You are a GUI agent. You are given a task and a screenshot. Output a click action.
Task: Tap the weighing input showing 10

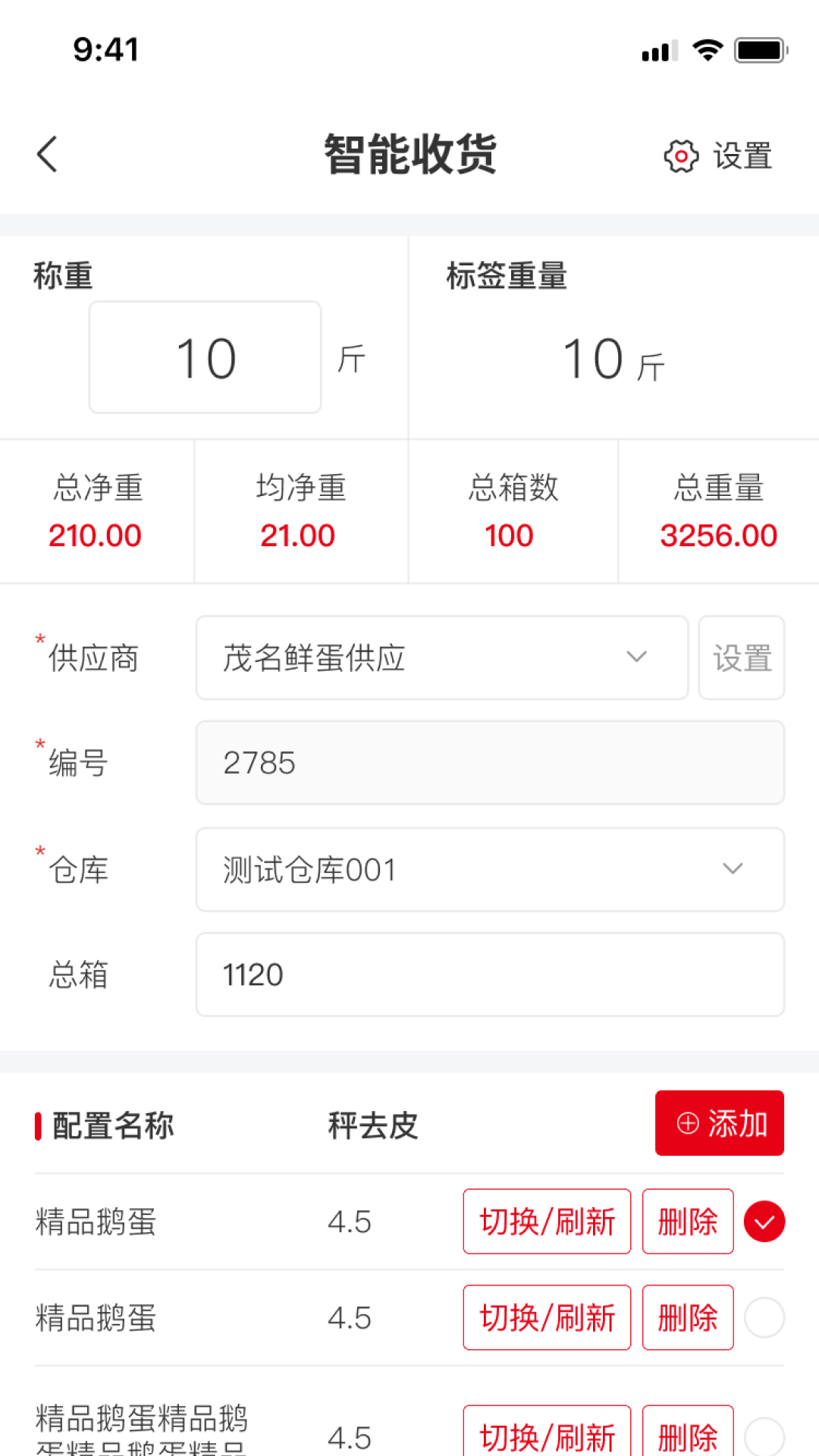point(205,355)
